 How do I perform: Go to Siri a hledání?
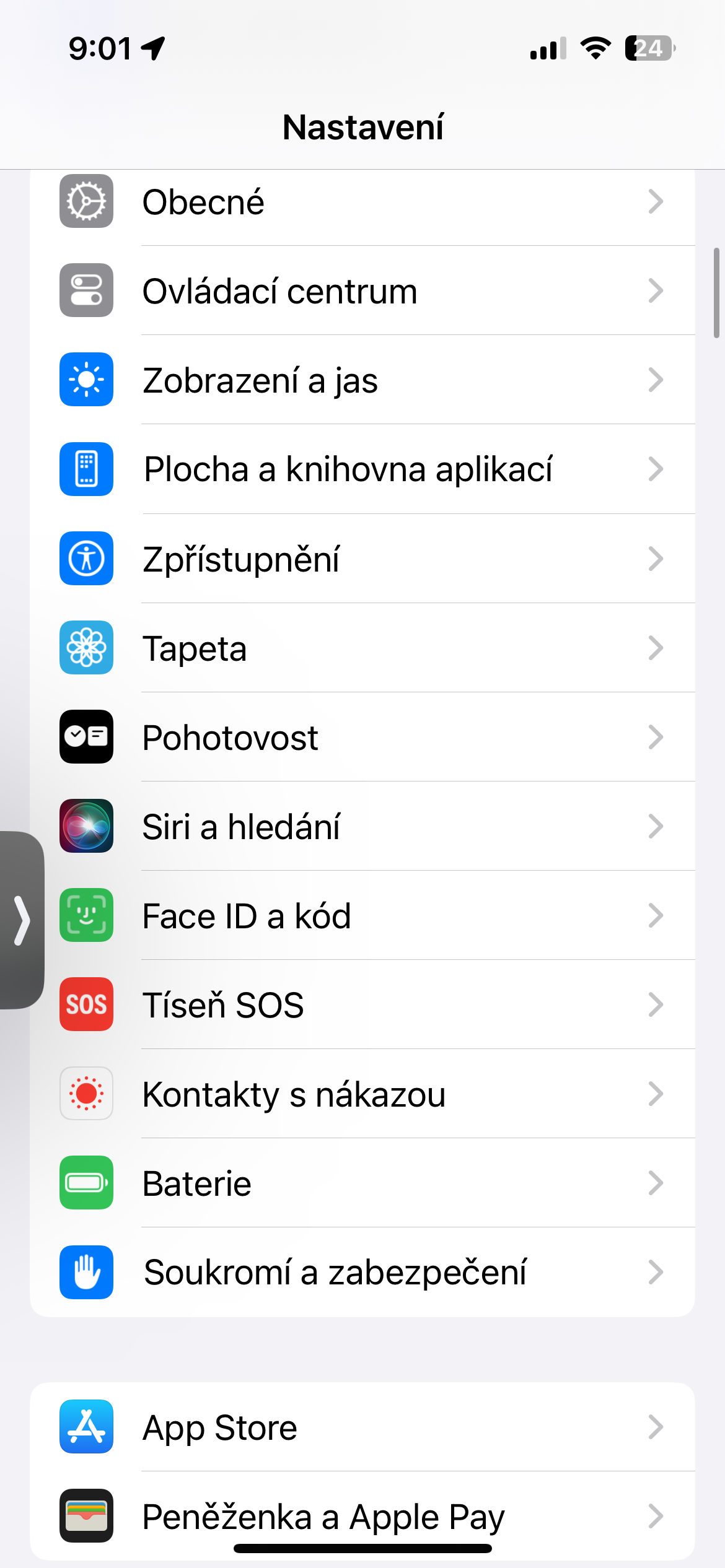coord(362,826)
